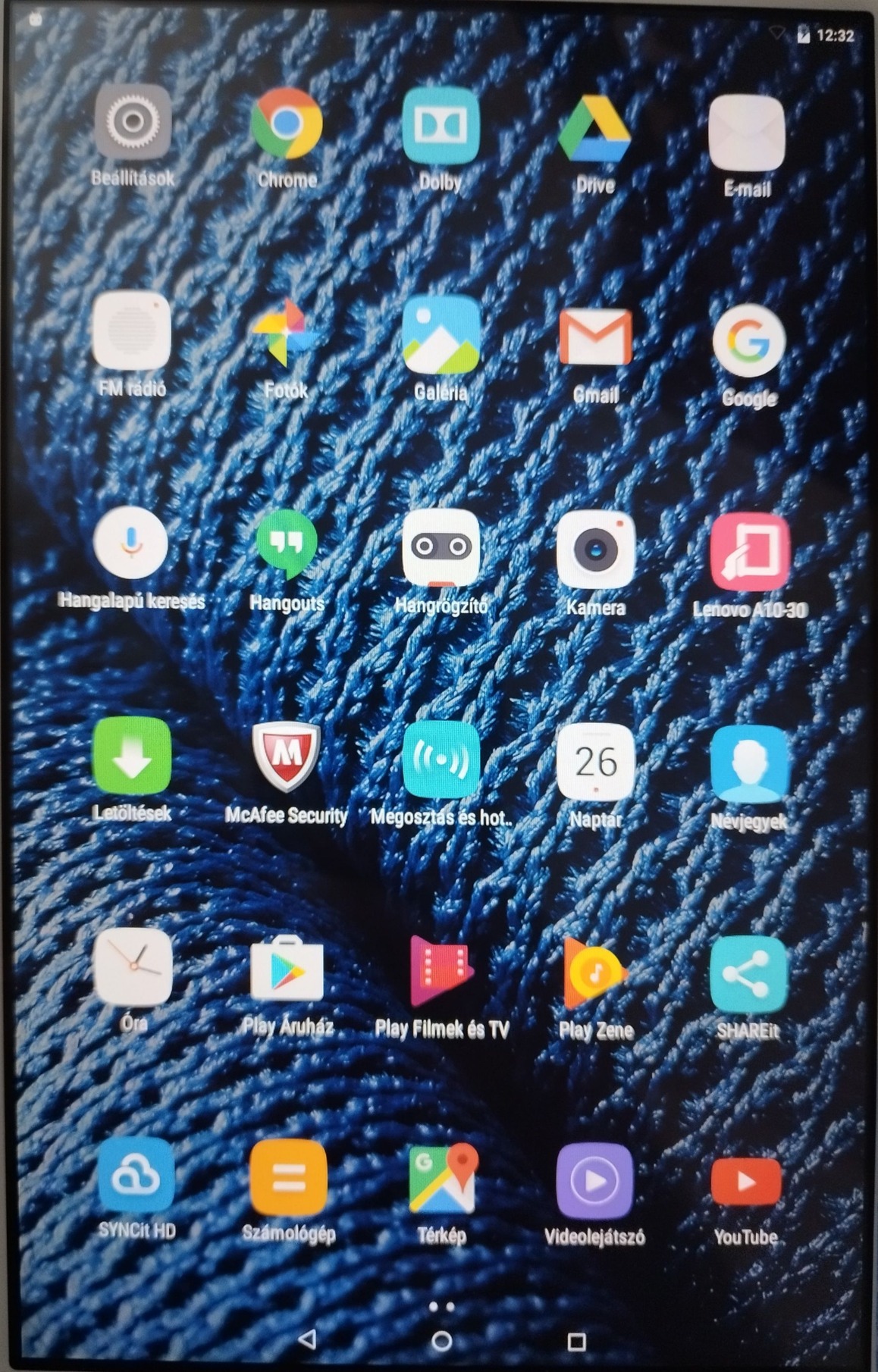Screen dimensions: 878x1372
Task: Open the Naptár calendar
Action: point(595,762)
